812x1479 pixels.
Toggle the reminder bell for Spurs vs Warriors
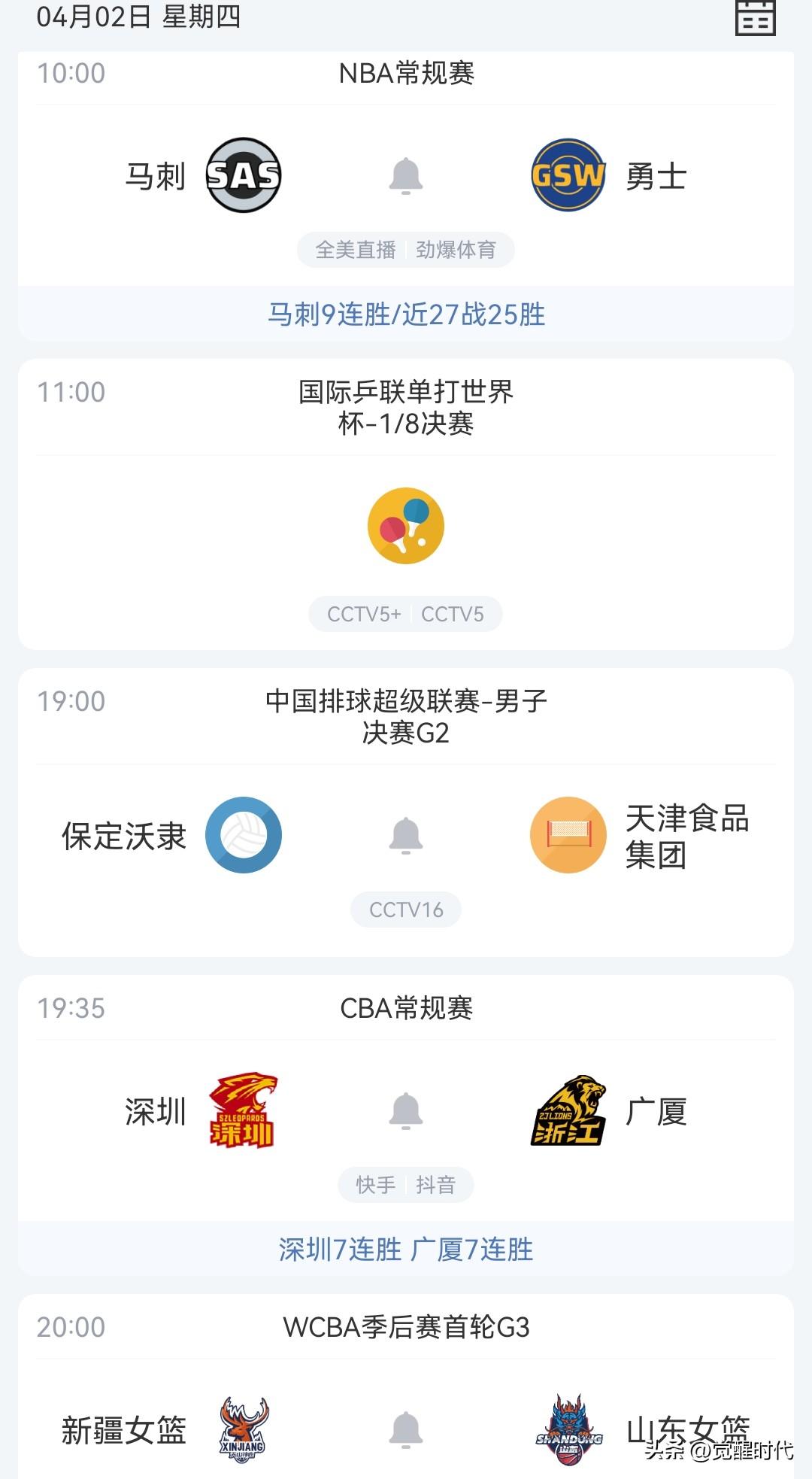[406, 175]
